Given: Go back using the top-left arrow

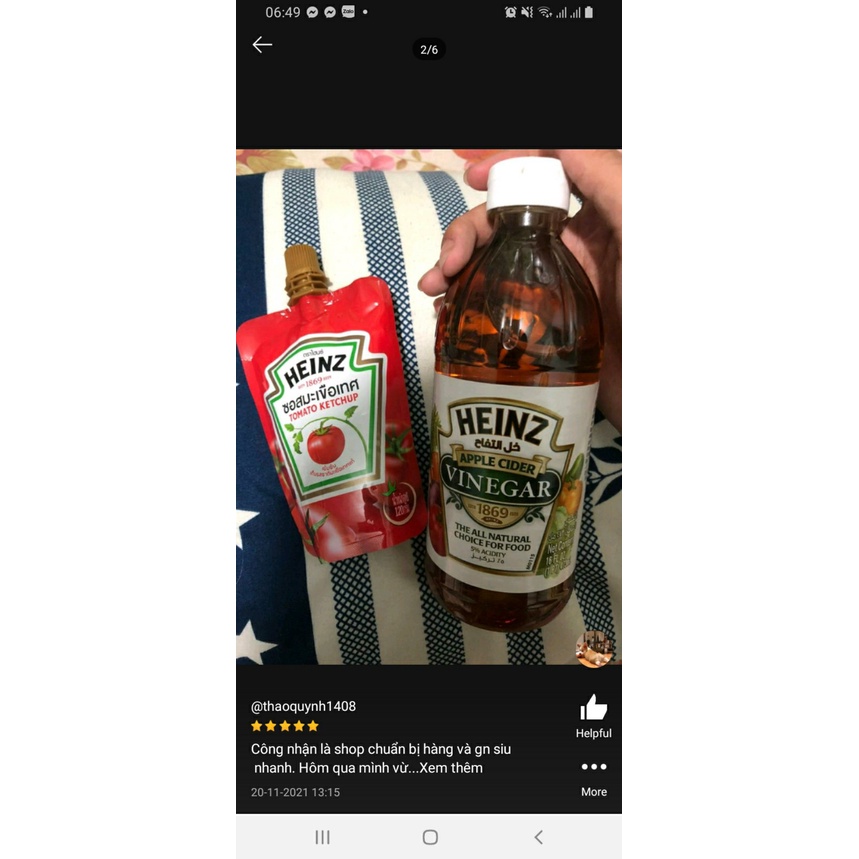Looking at the screenshot, I should pyautogui.click(x=262, y=45).
